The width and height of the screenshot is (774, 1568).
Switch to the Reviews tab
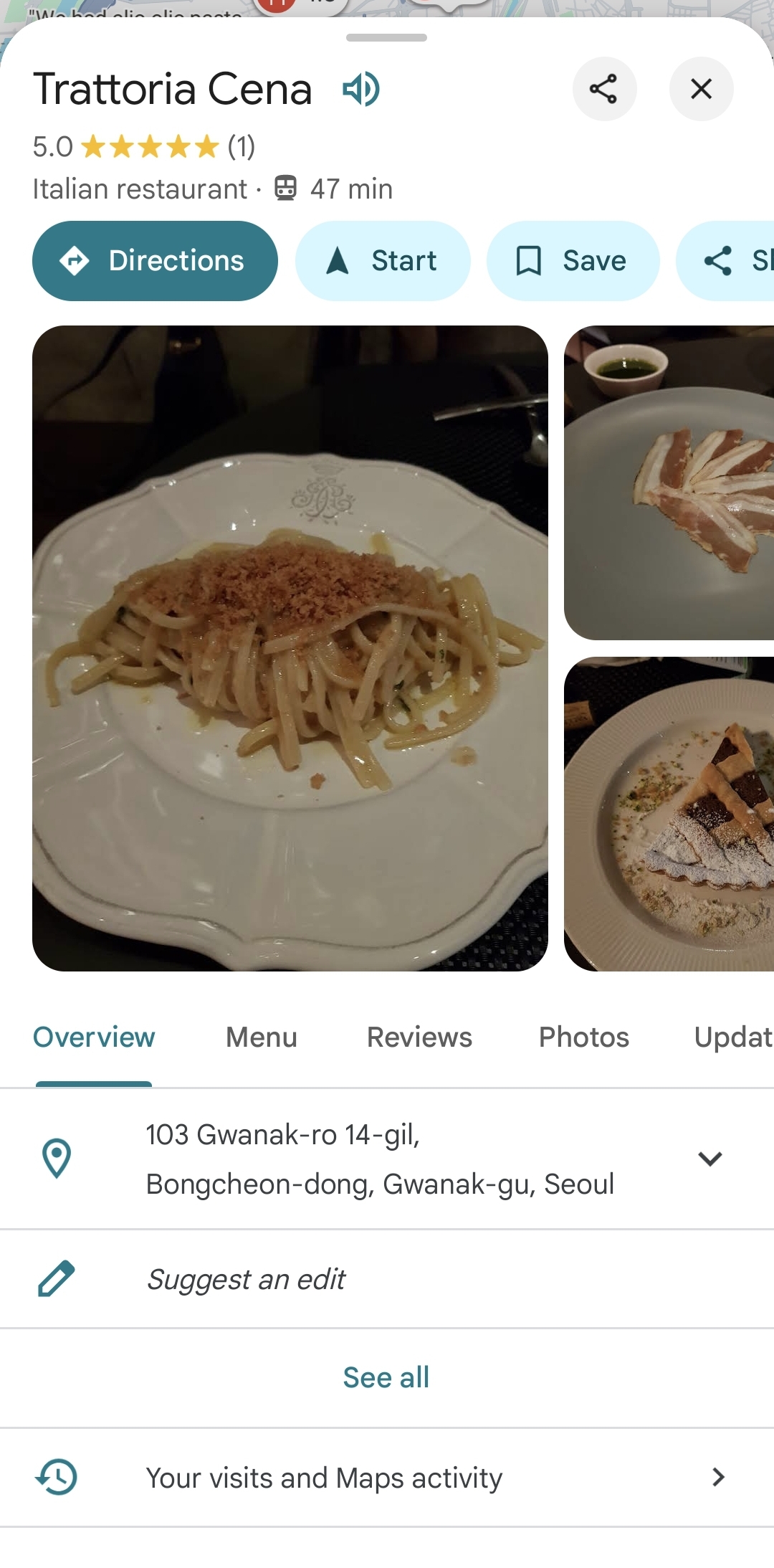pos(419,1037)
